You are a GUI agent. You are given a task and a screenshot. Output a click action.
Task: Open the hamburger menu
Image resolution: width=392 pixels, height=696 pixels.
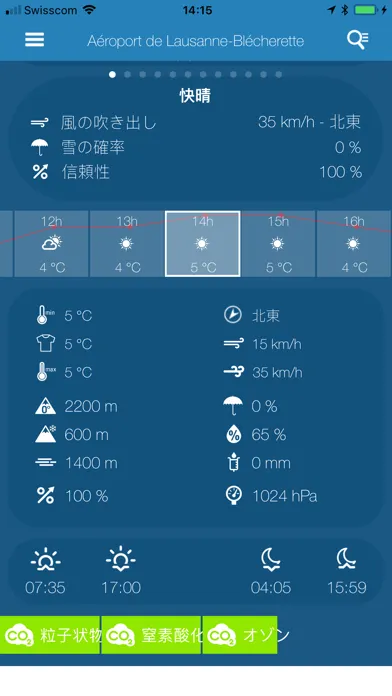coord(34,40)
